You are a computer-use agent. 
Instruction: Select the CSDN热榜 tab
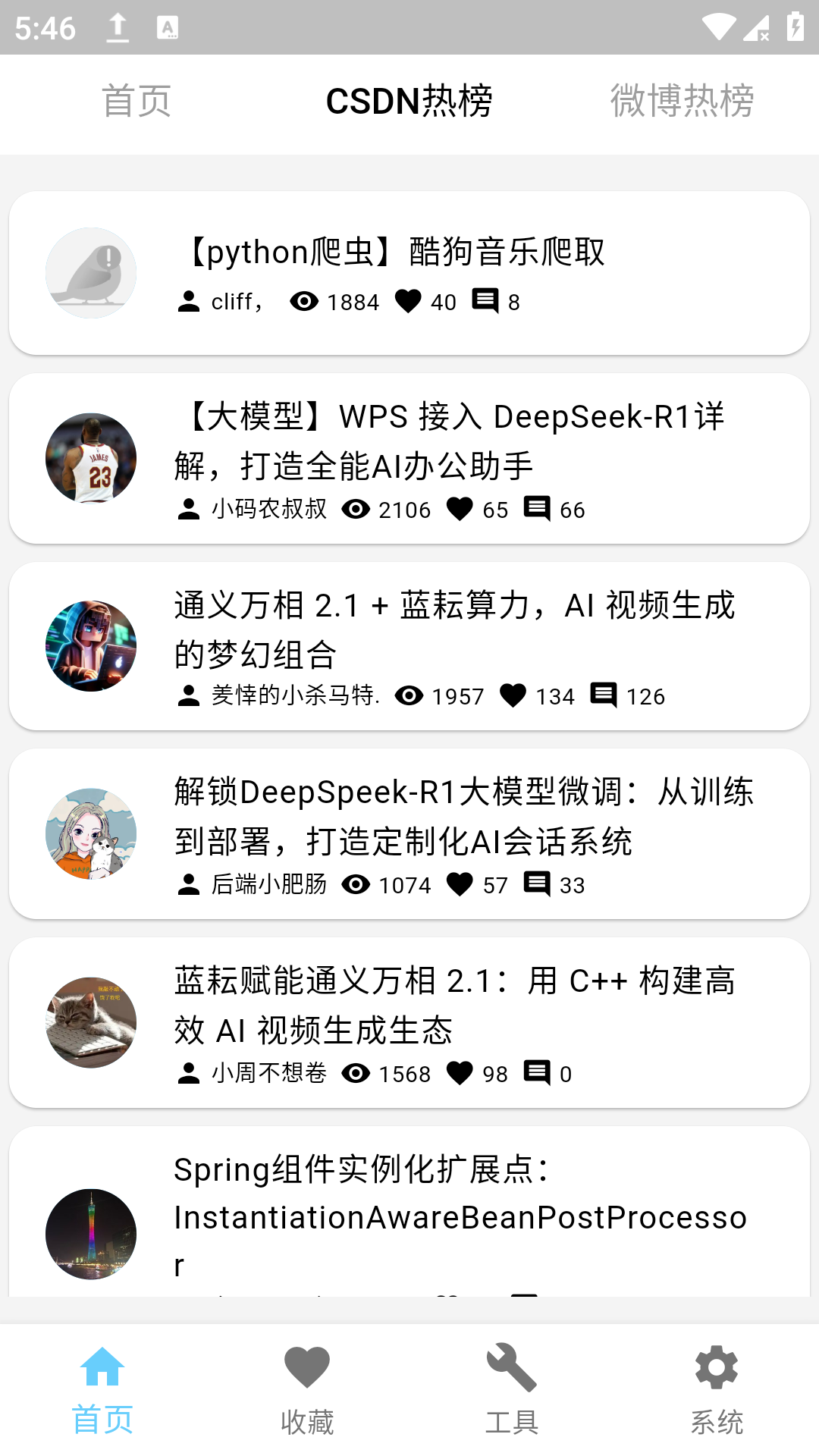pos(409,99)
